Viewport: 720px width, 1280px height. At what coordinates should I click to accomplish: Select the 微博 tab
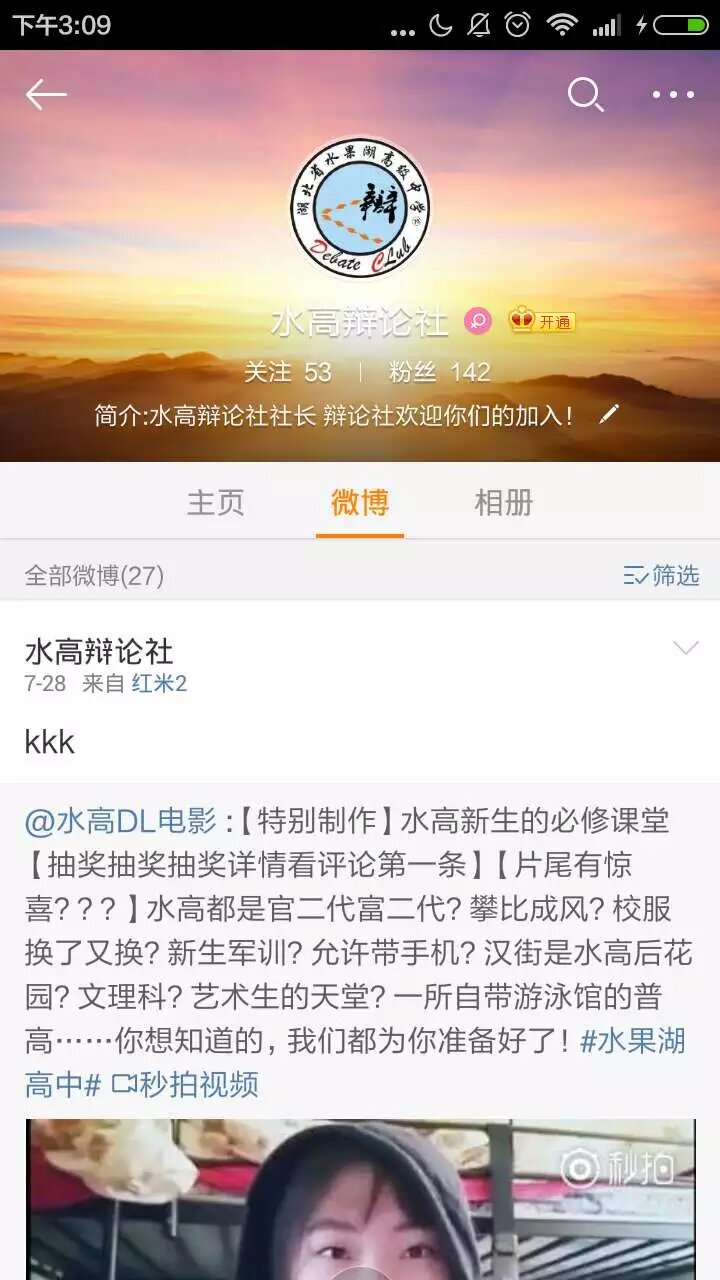tap(360, 502)
